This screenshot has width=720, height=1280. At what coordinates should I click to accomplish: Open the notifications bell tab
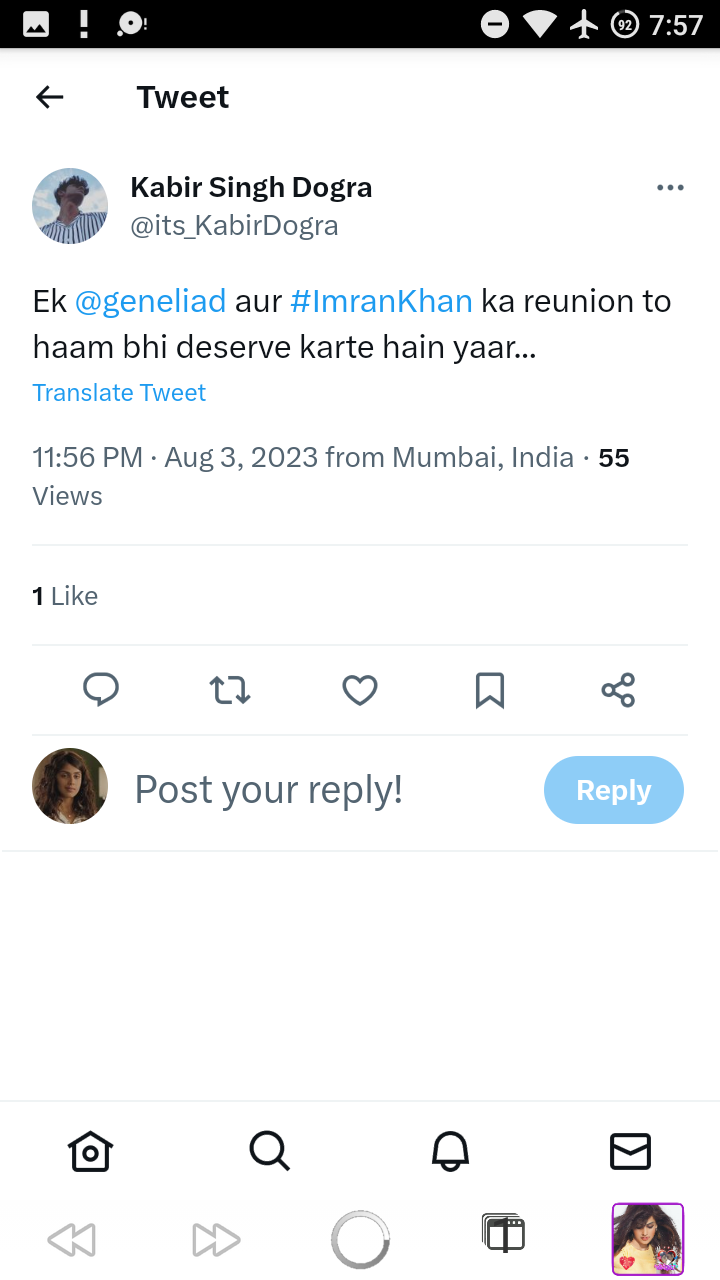pyautogui.click(x=450, y=1152)
